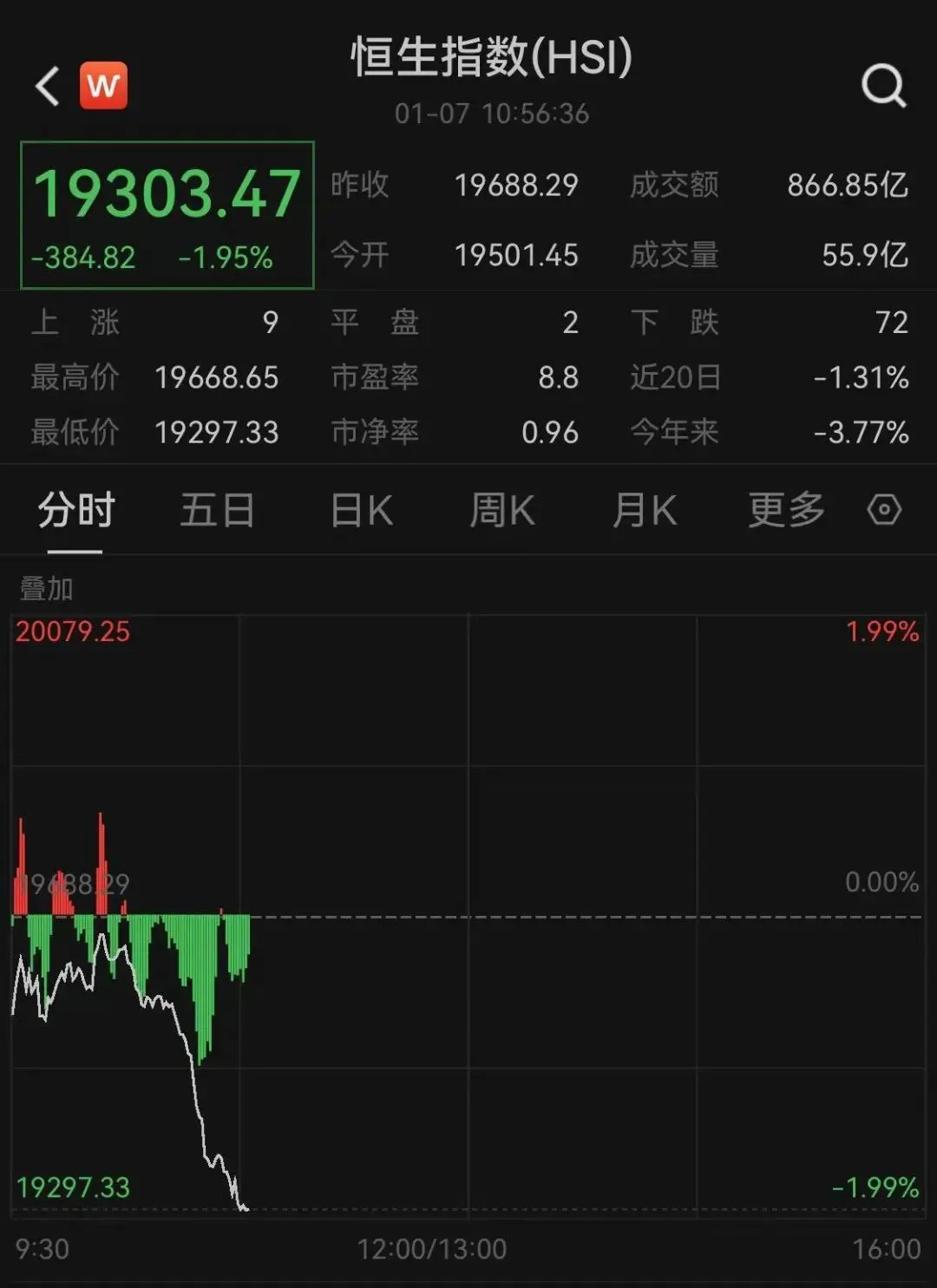937x1288 pixels.
Task: Switch to the 五日 chart tab
Action: pyautogui.click(x=217, y=510)
